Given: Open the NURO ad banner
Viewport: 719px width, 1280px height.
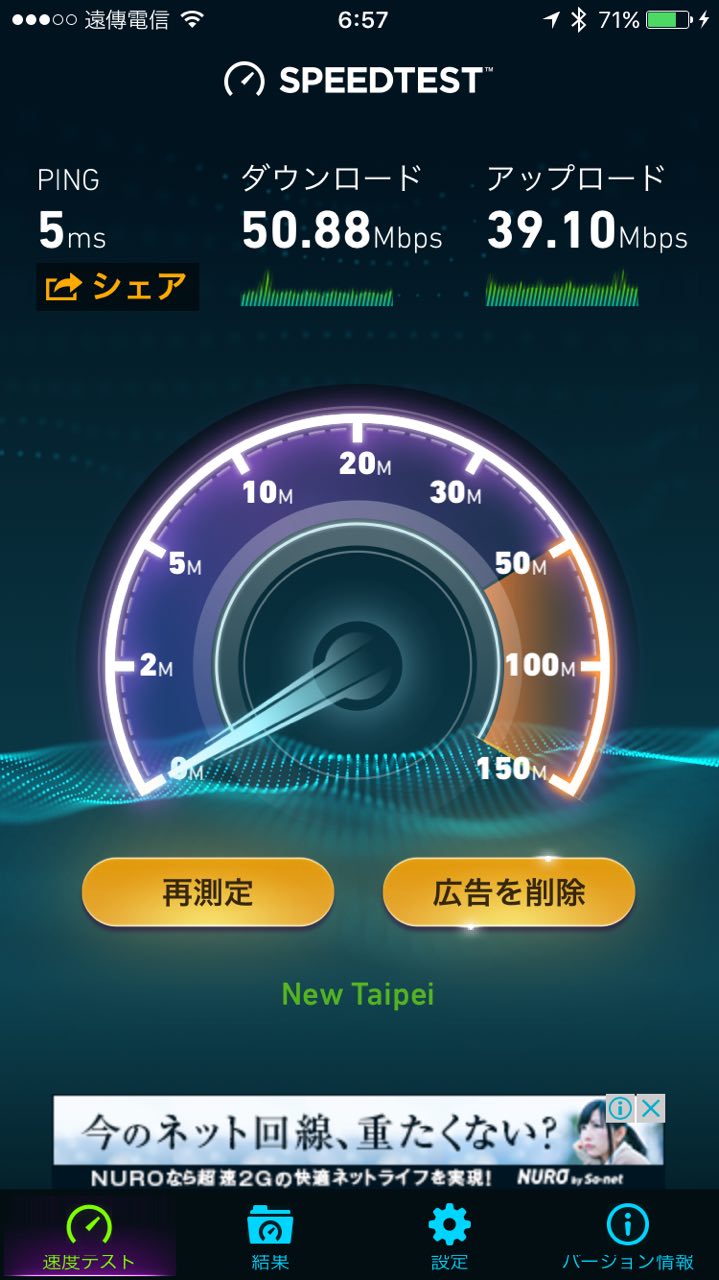Looking at the screenshot, I should (x=330, y=1142).
